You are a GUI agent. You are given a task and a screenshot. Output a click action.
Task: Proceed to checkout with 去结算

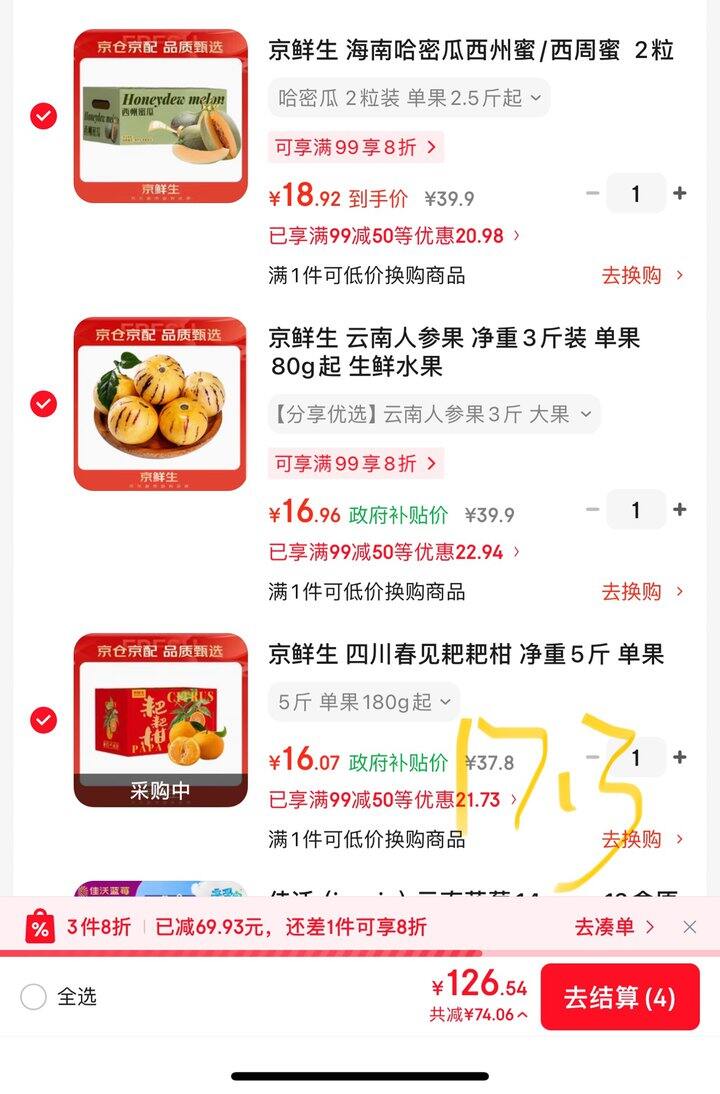(x=620, y=997)
